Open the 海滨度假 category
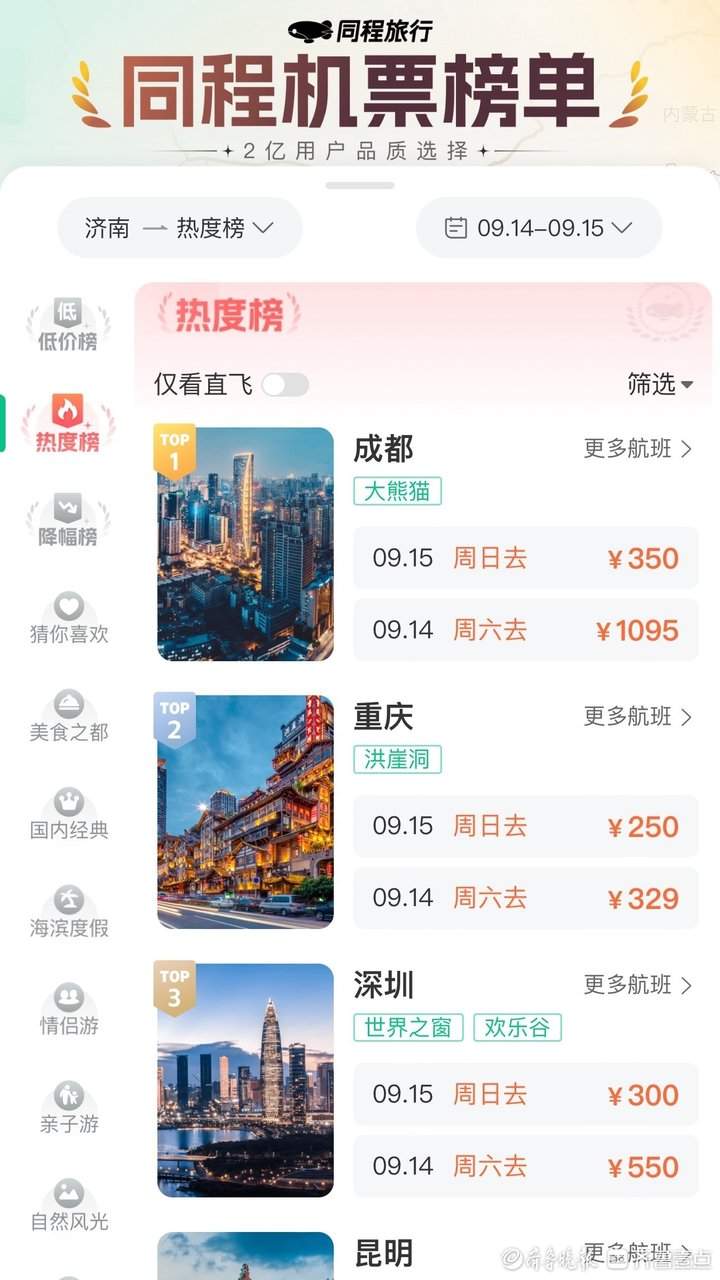 tap(68, 913)
